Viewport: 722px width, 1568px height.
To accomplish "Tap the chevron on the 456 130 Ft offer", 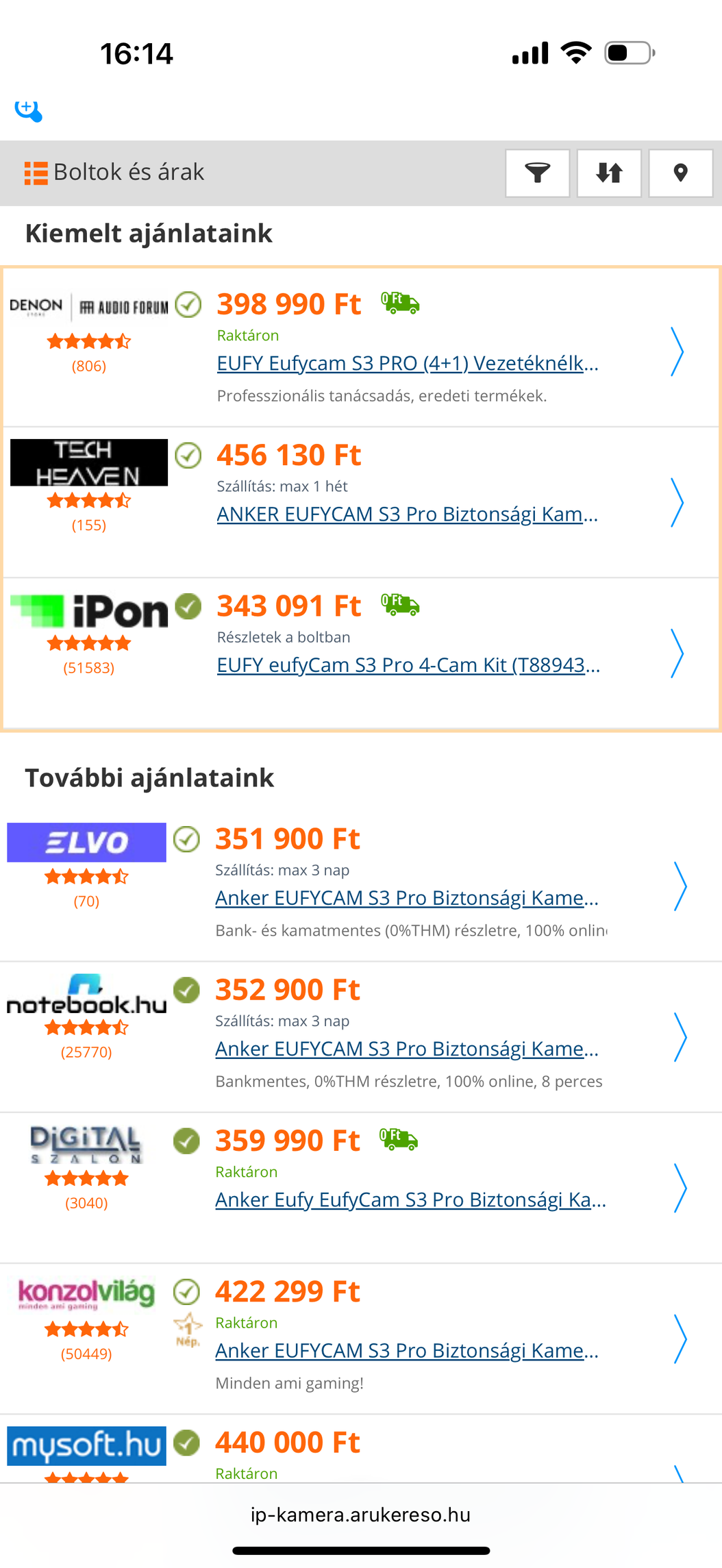I will click(x=677, y=502).
